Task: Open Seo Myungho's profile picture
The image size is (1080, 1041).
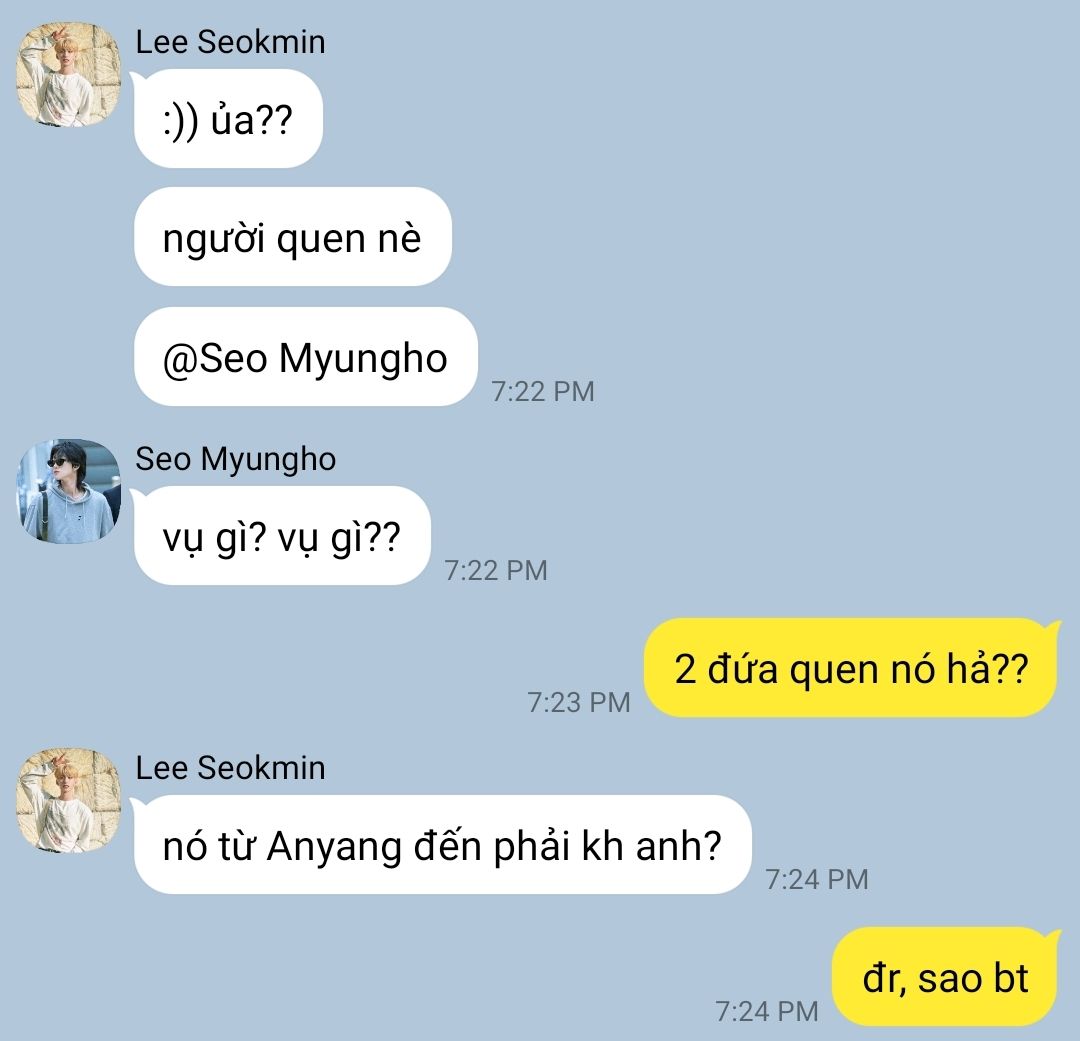Action: click(69, 490)
